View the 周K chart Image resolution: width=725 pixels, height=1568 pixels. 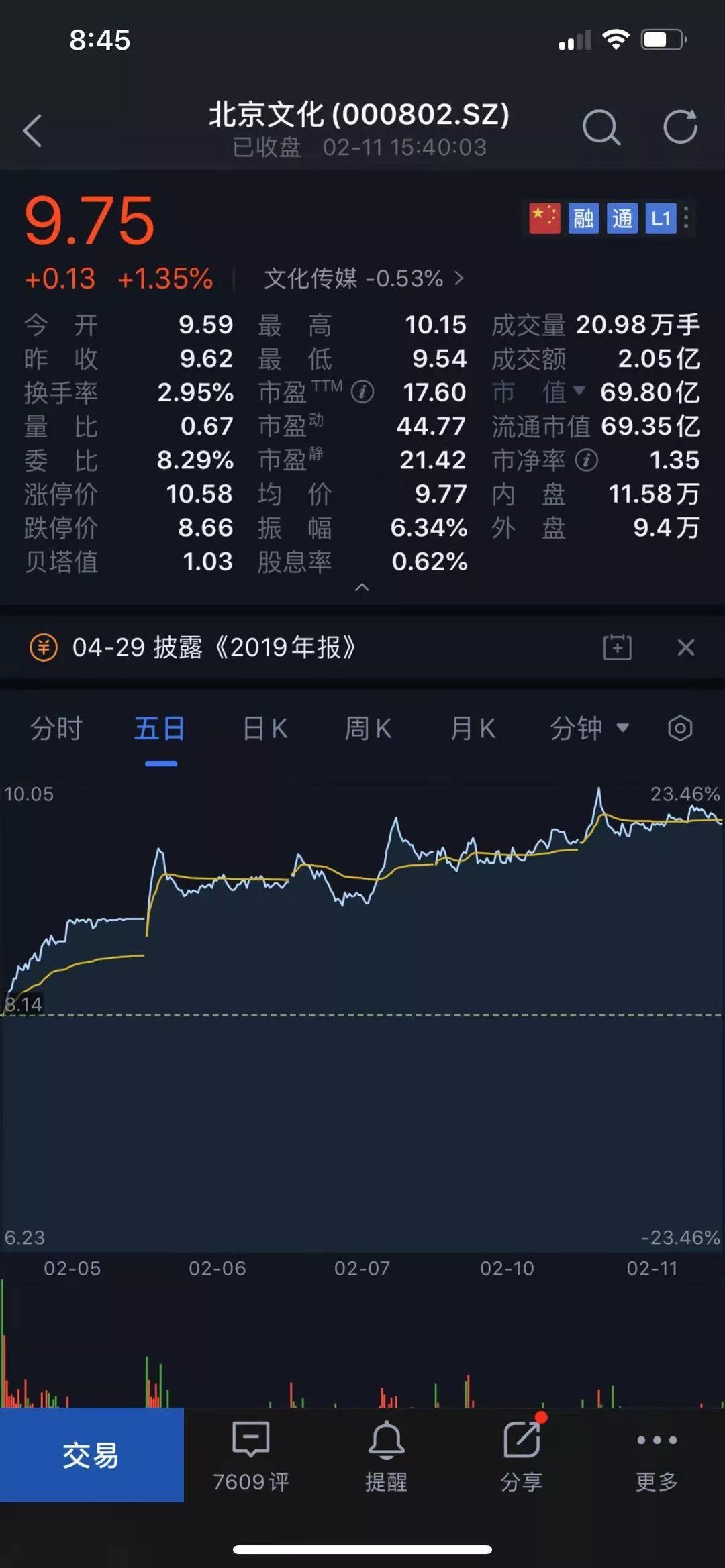pos(368,728)
